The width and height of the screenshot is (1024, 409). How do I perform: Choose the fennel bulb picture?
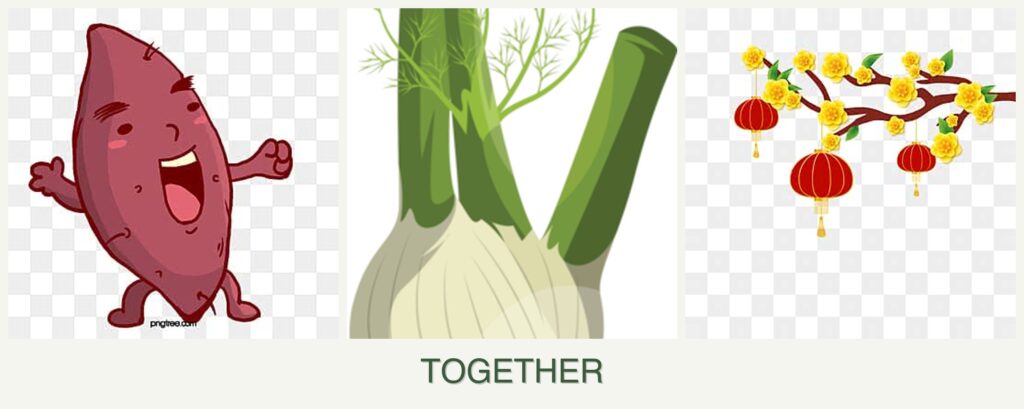tap(511, 175)
